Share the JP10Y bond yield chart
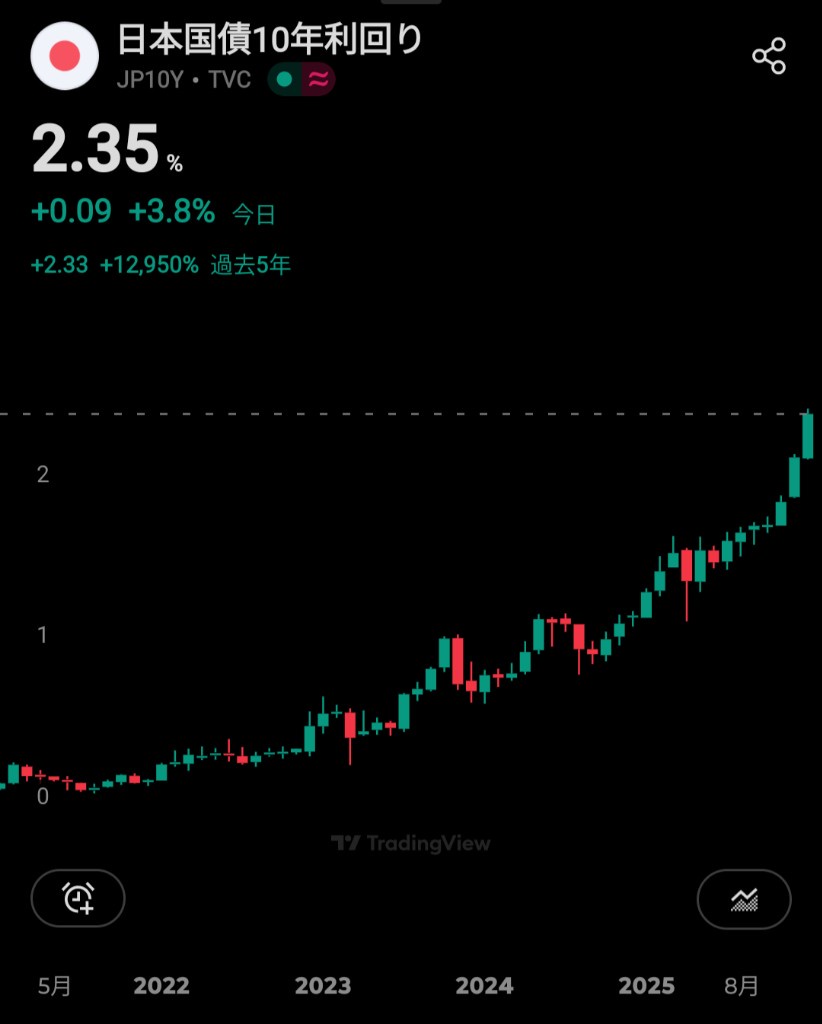 769,56
